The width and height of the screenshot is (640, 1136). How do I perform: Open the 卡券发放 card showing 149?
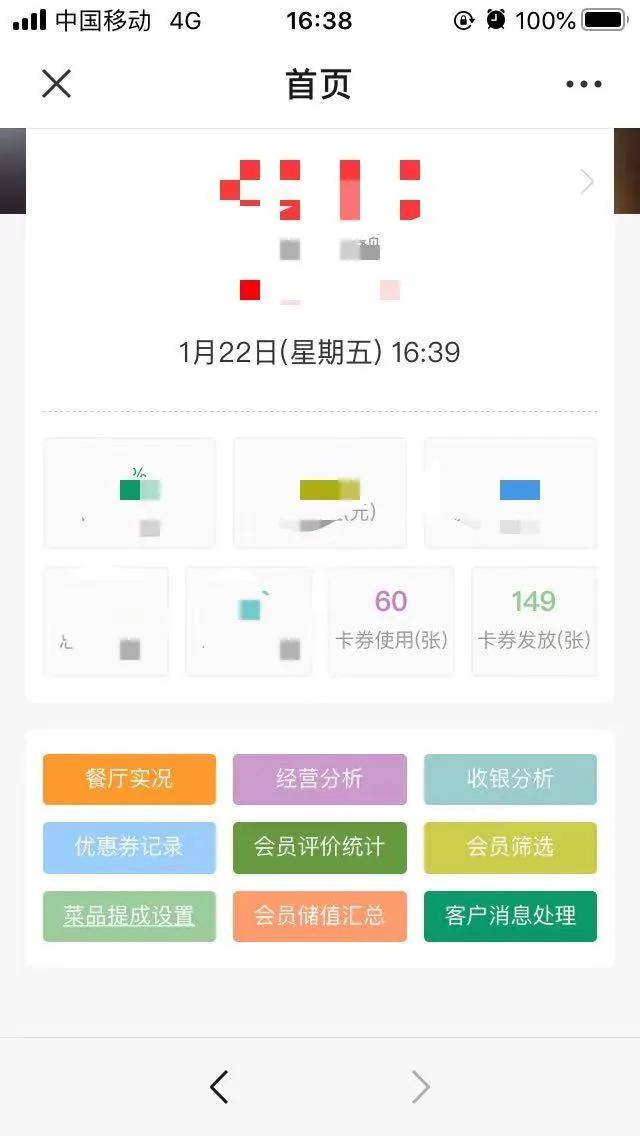tap(534, 621)
